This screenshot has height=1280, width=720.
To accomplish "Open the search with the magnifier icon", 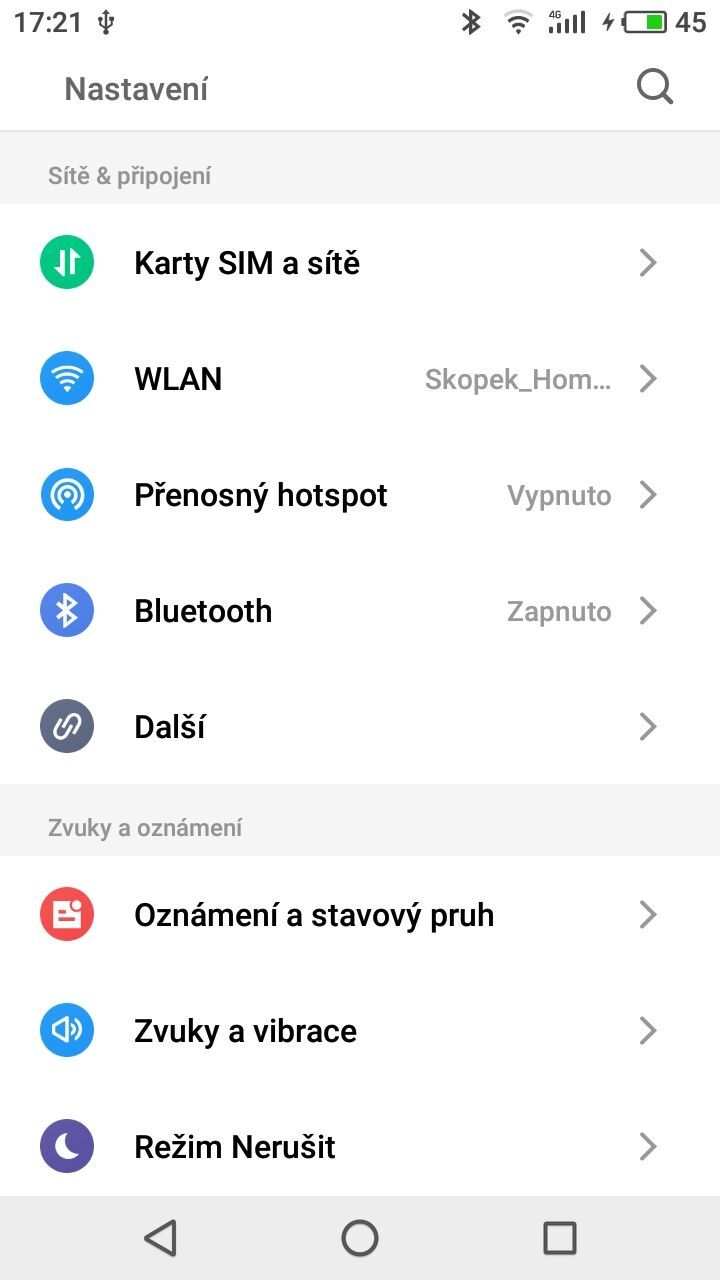I will click(x=654, y=87).
